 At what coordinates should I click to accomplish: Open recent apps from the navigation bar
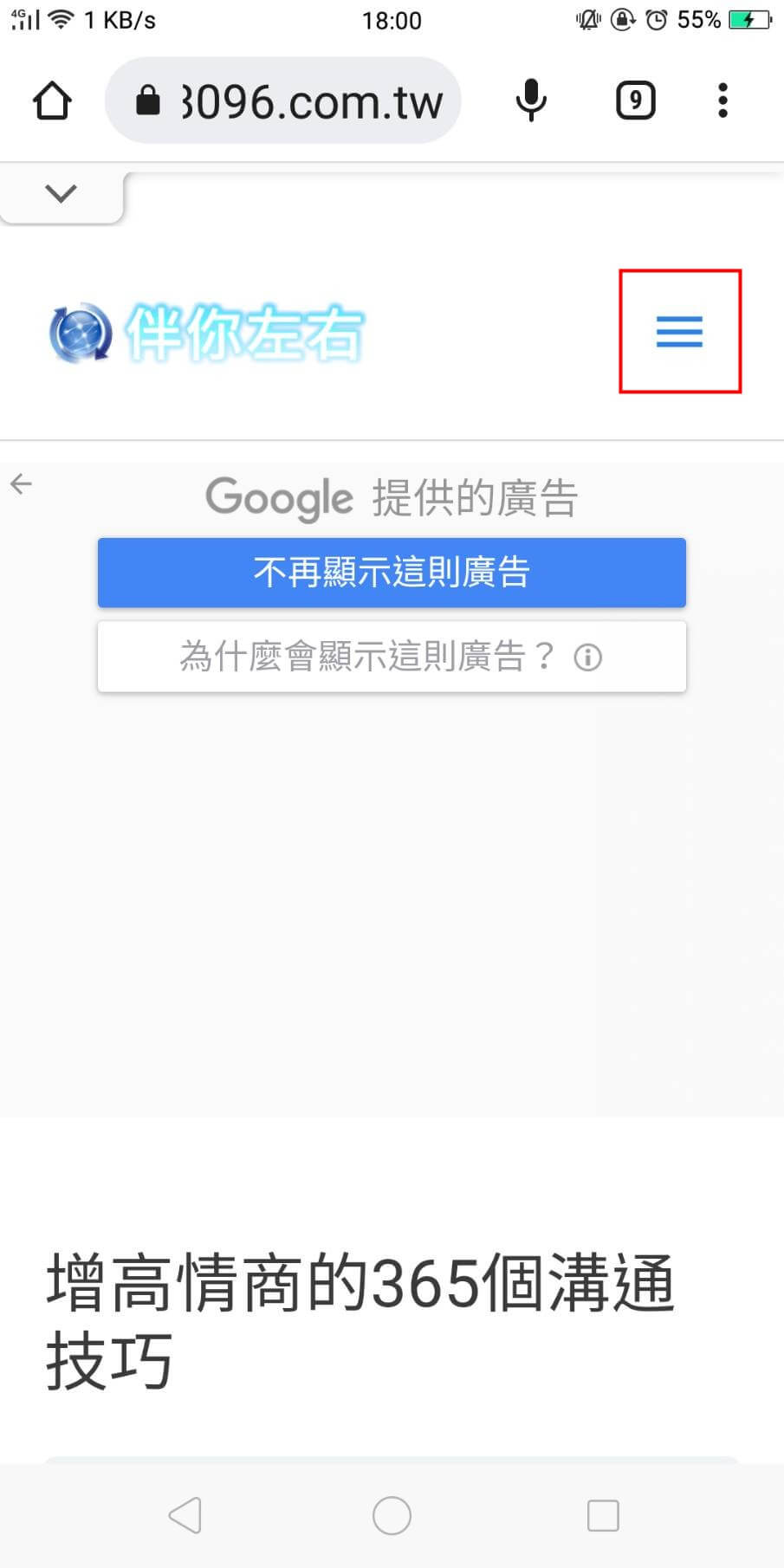pyautogui.click(x=603, y=1515)
